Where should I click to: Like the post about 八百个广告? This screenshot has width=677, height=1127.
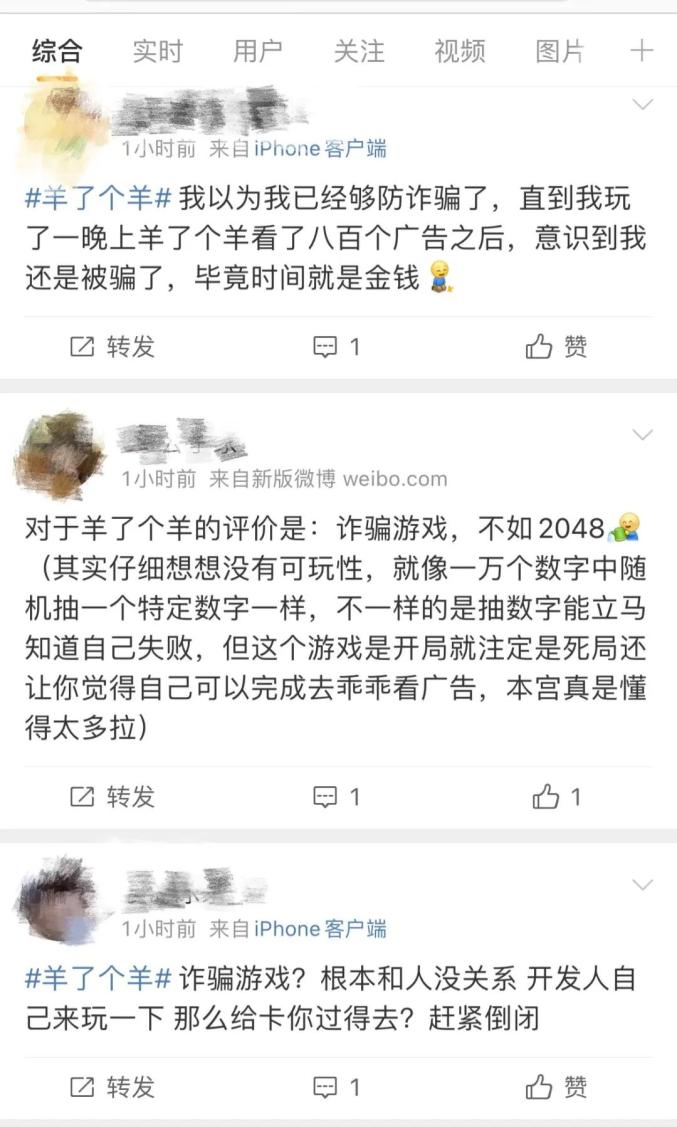click(x=556, y=347)
